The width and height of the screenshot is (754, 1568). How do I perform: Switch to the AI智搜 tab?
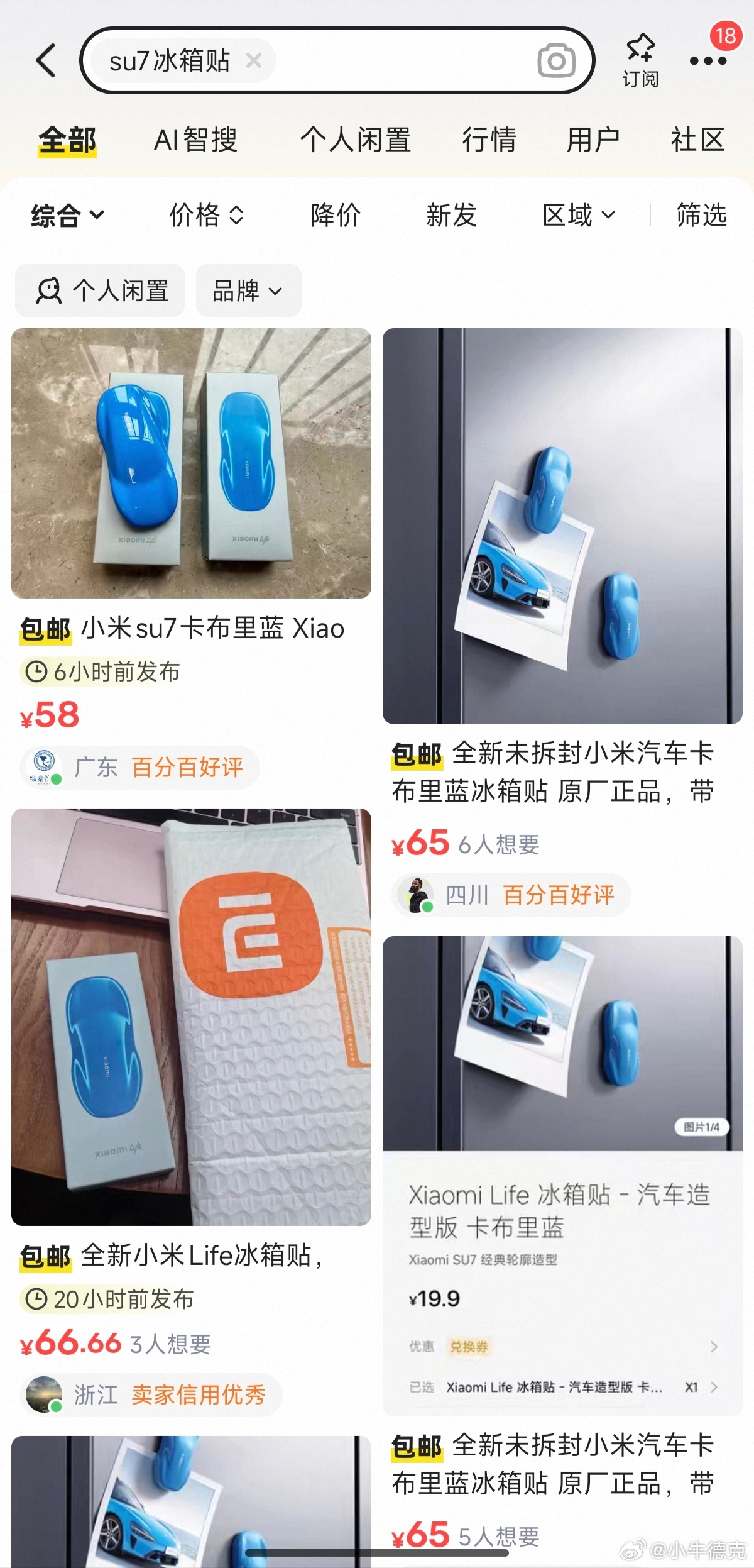(196, 140)
